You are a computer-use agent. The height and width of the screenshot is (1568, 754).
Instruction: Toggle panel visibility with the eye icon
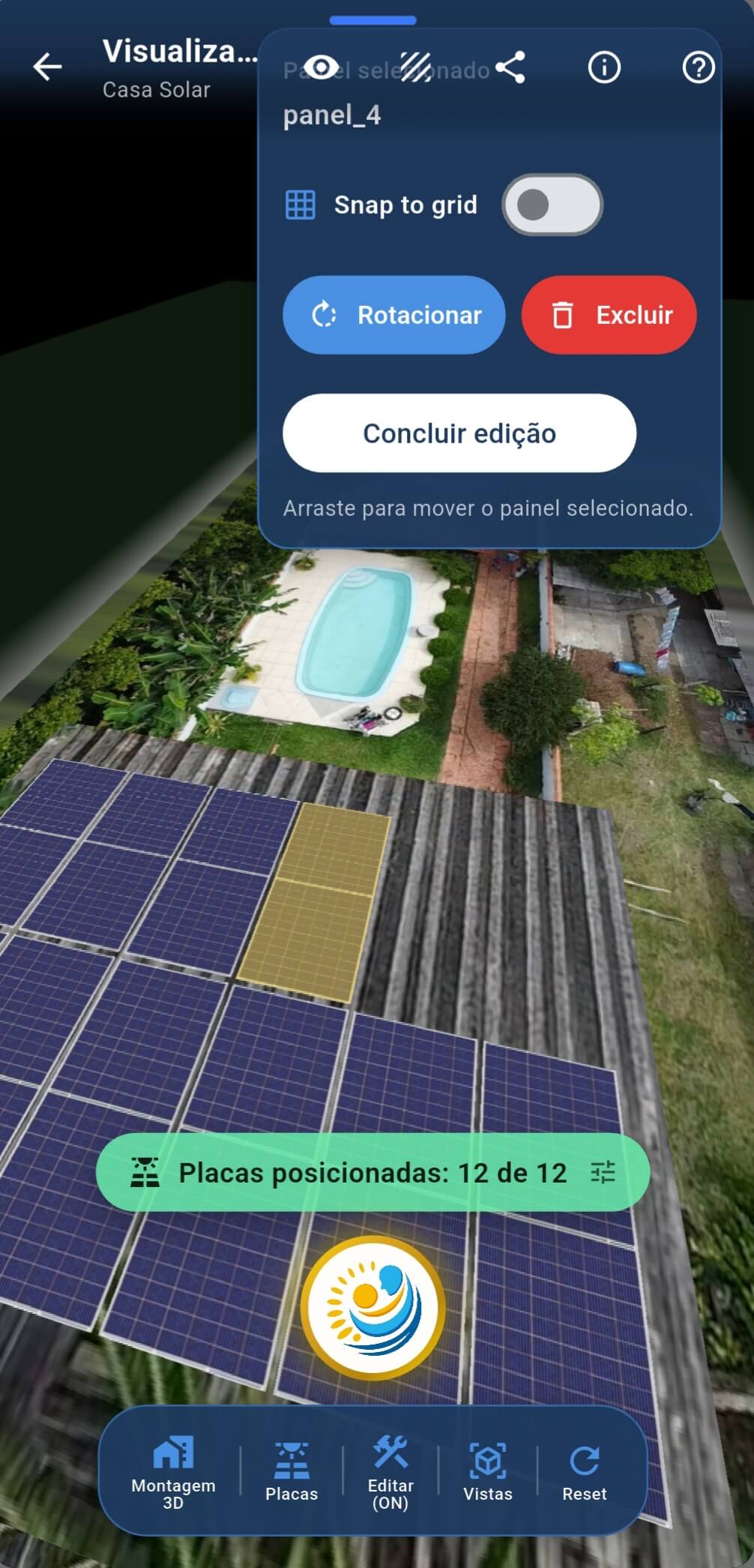322,67
